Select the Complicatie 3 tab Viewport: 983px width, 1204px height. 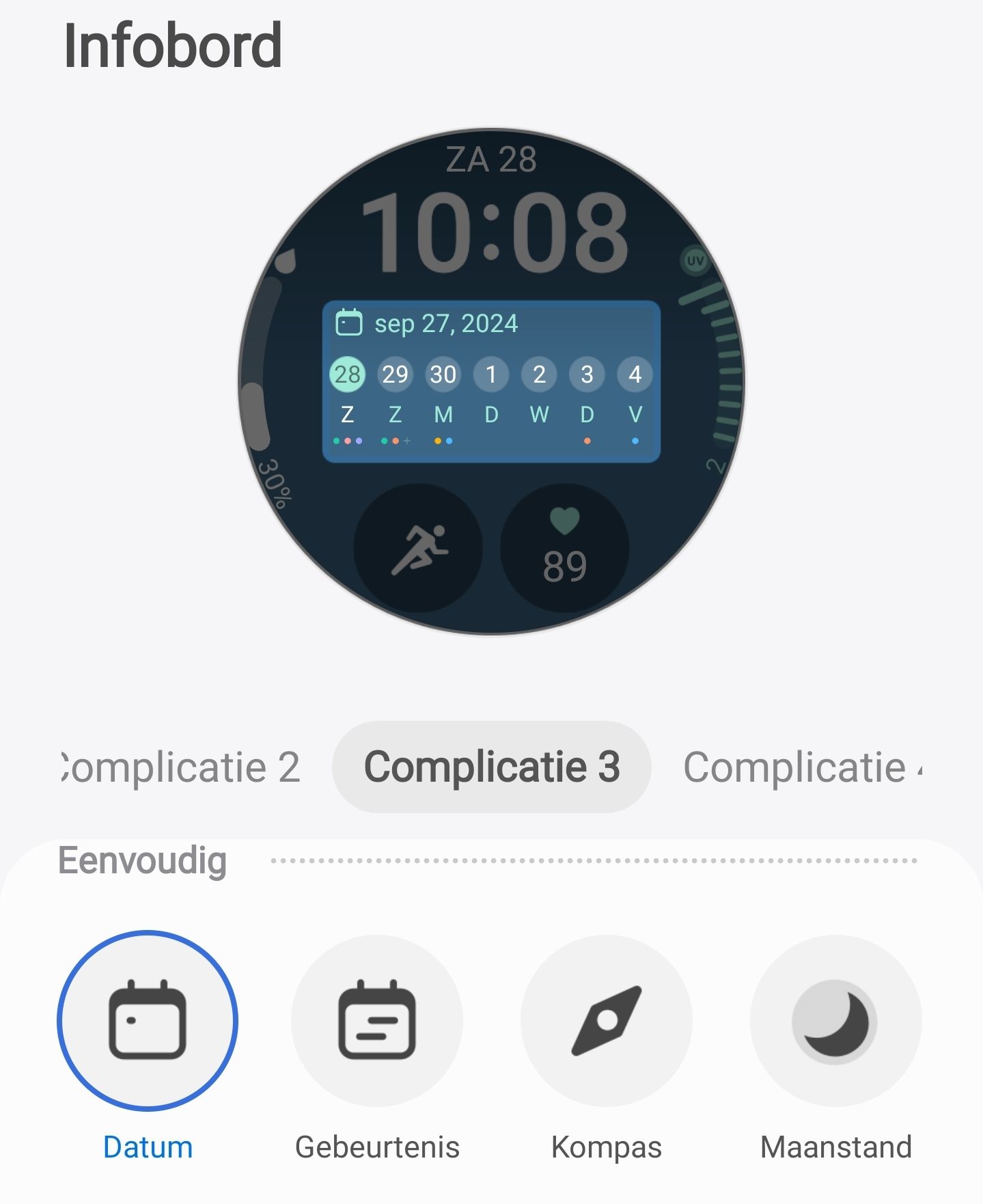(493, 767)
